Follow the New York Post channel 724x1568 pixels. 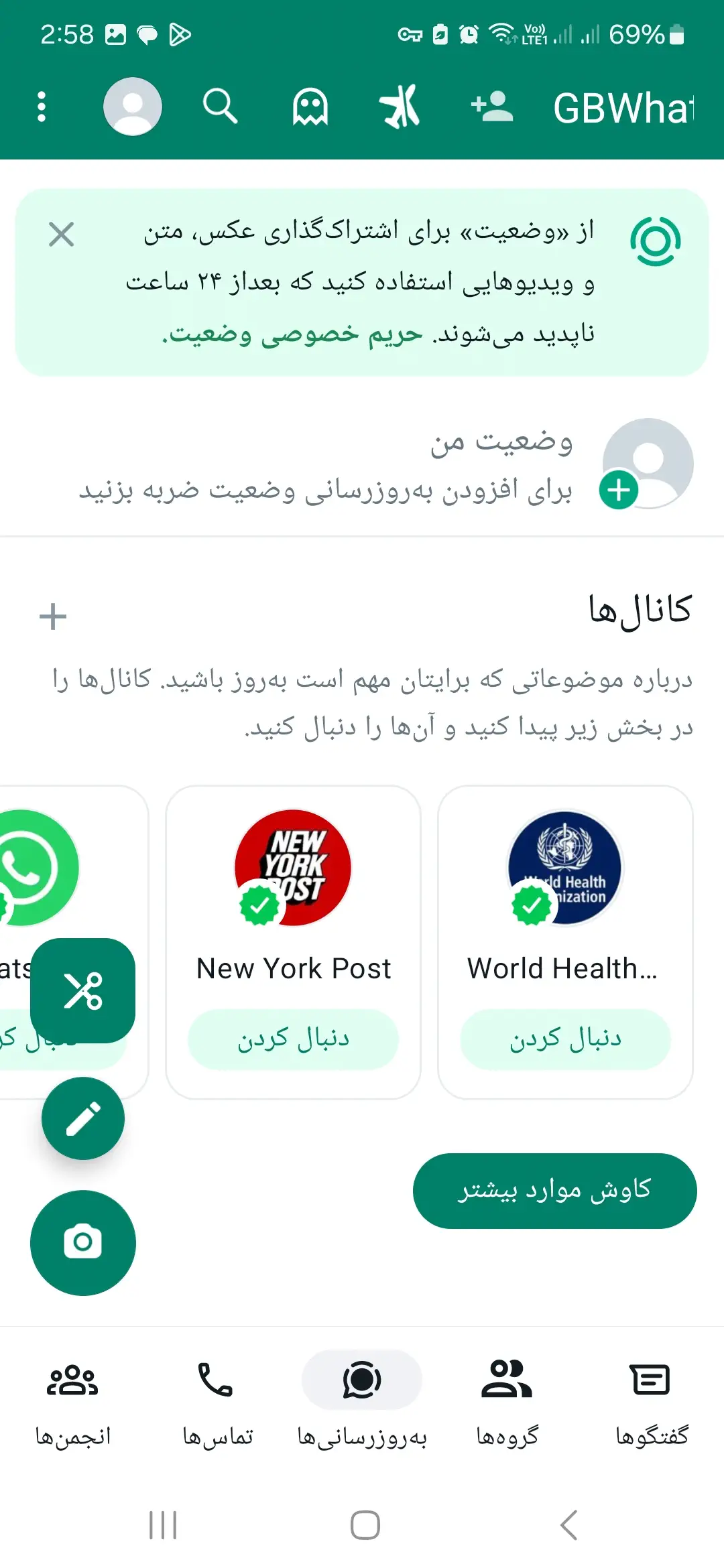(x=294, y=1038)
